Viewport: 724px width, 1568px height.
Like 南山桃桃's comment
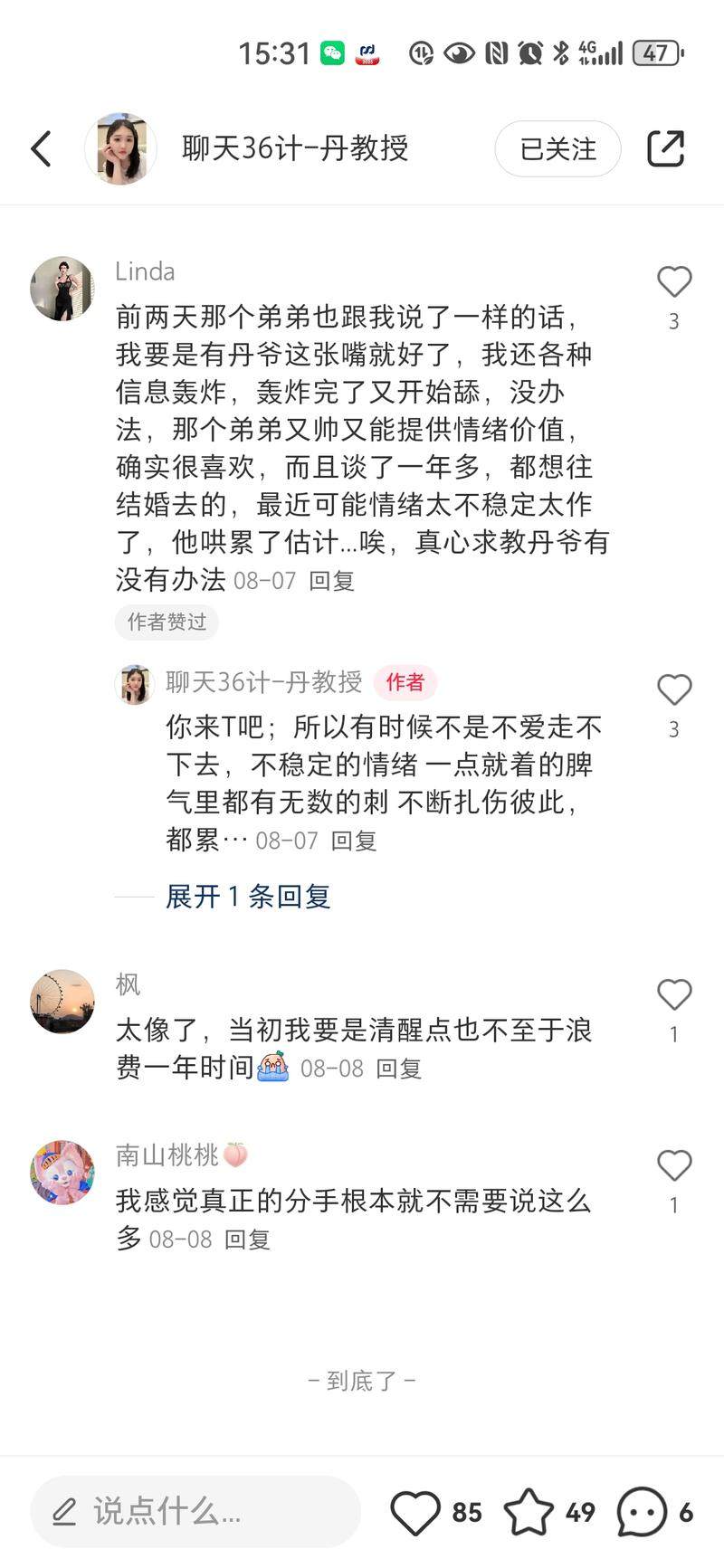tap(674, 1165)
